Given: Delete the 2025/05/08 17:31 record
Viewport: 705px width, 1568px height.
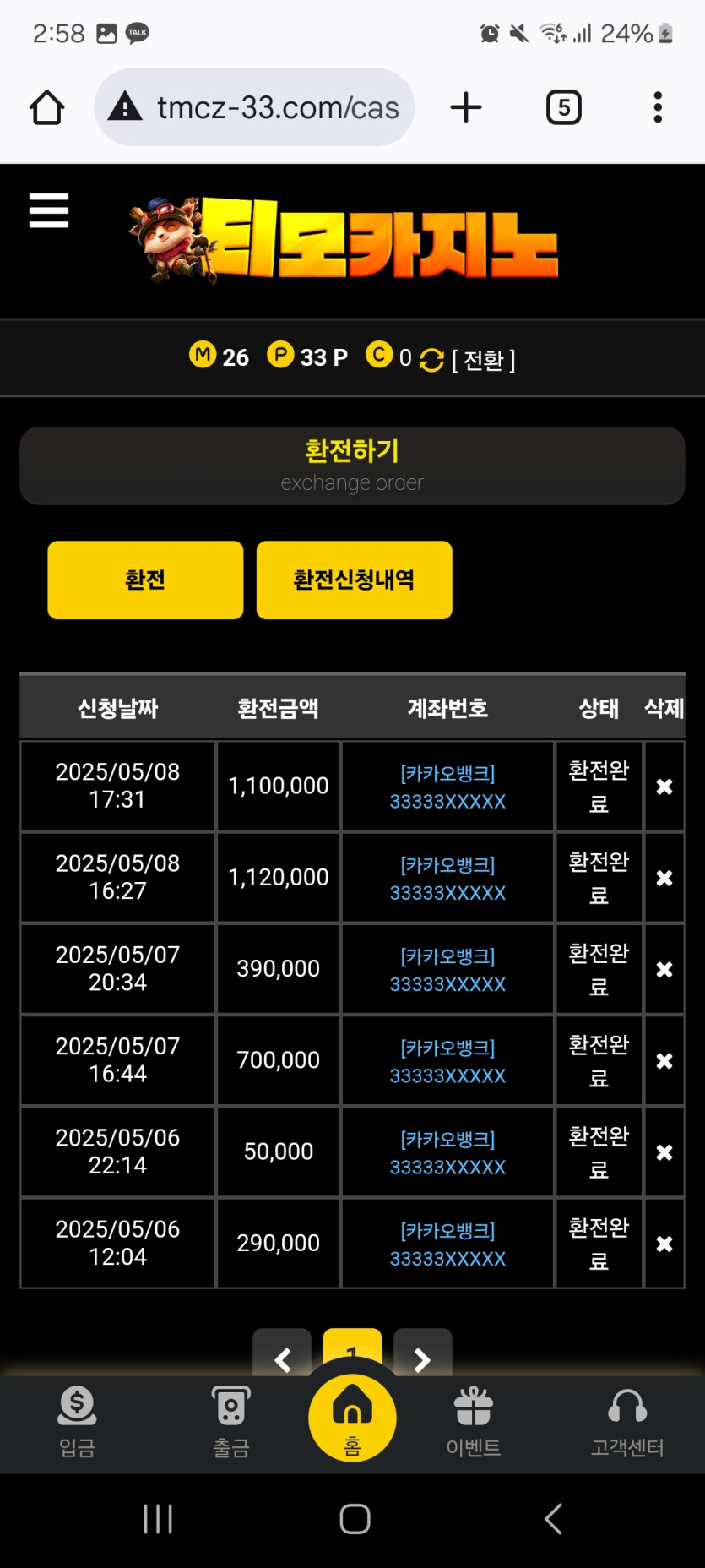Looking at the screenshot, I should click(664, 787).
